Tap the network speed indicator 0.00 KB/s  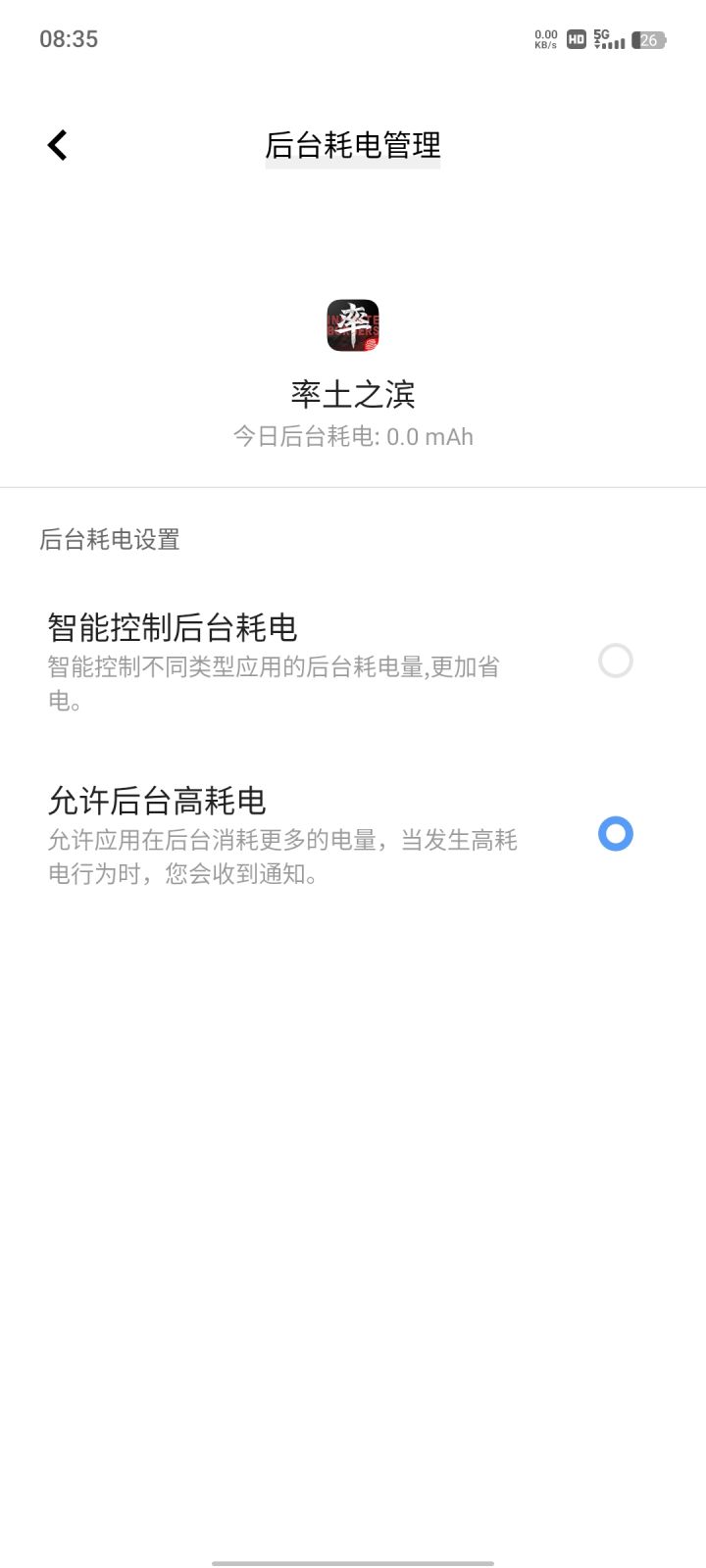[545, 39]
